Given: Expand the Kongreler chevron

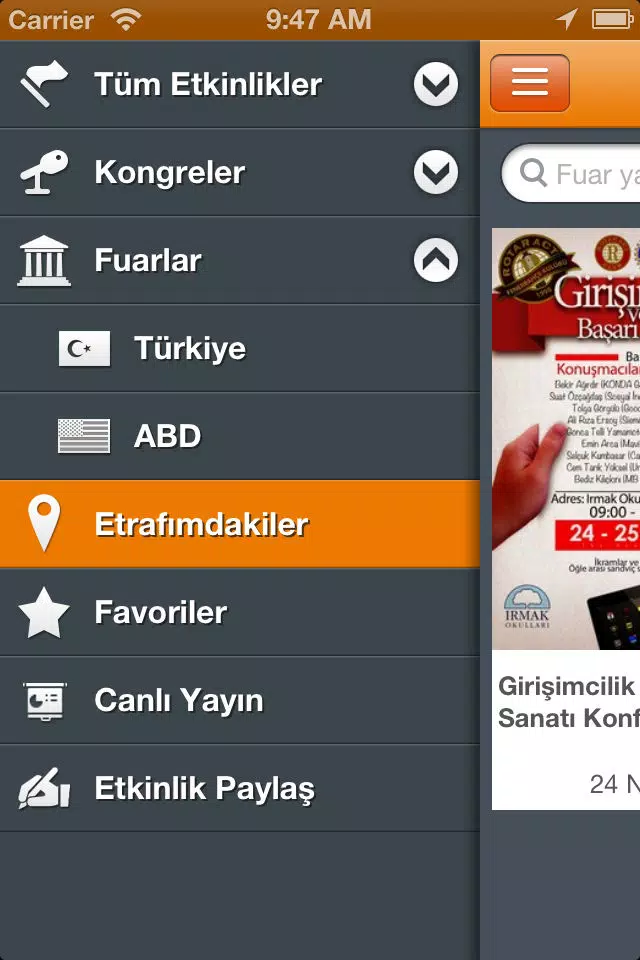Looking at the screenshot, I should click(x=436, y=174).
